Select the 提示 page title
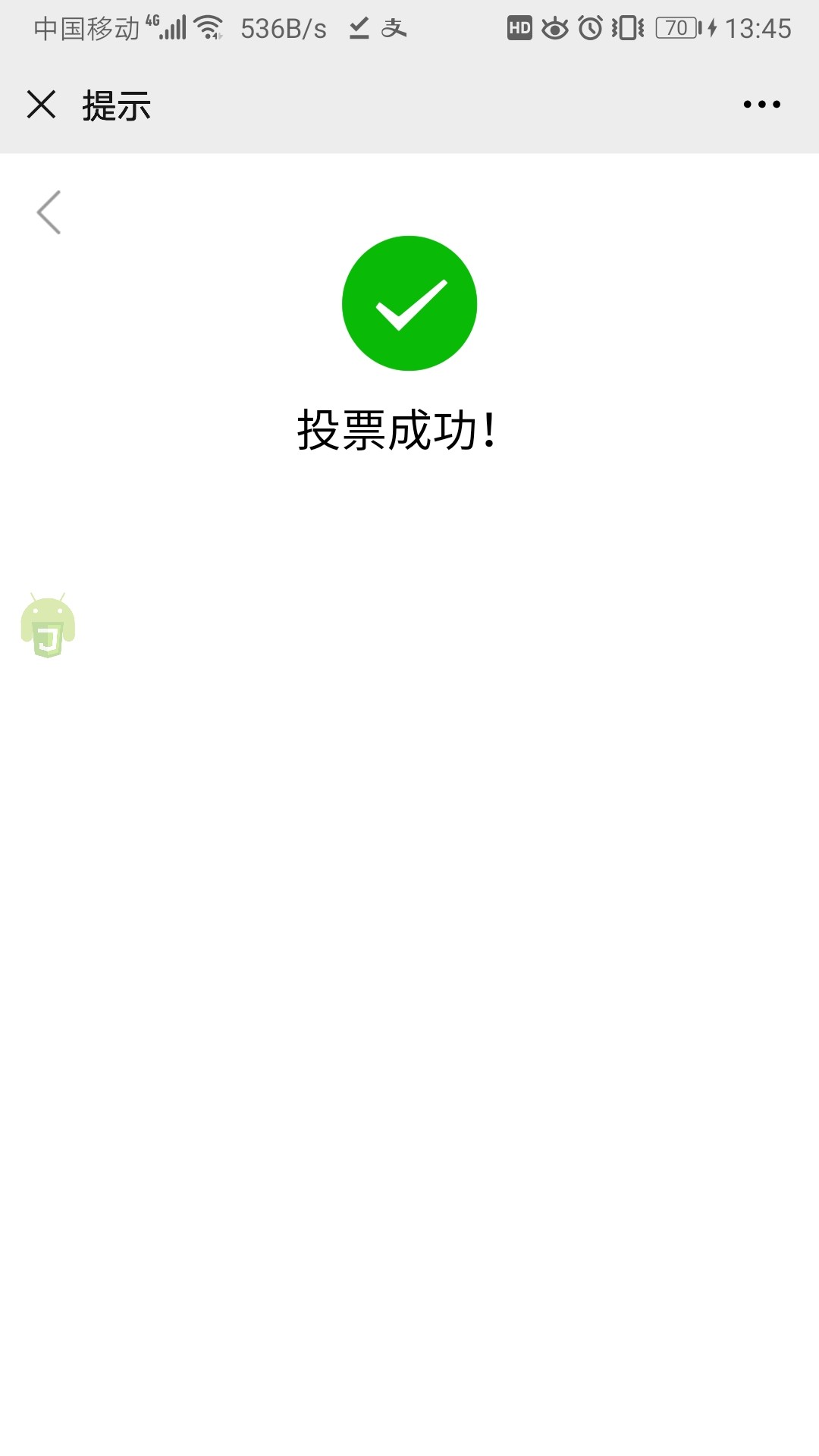This screenshot has width=819, height=1456. coord(115,105)
